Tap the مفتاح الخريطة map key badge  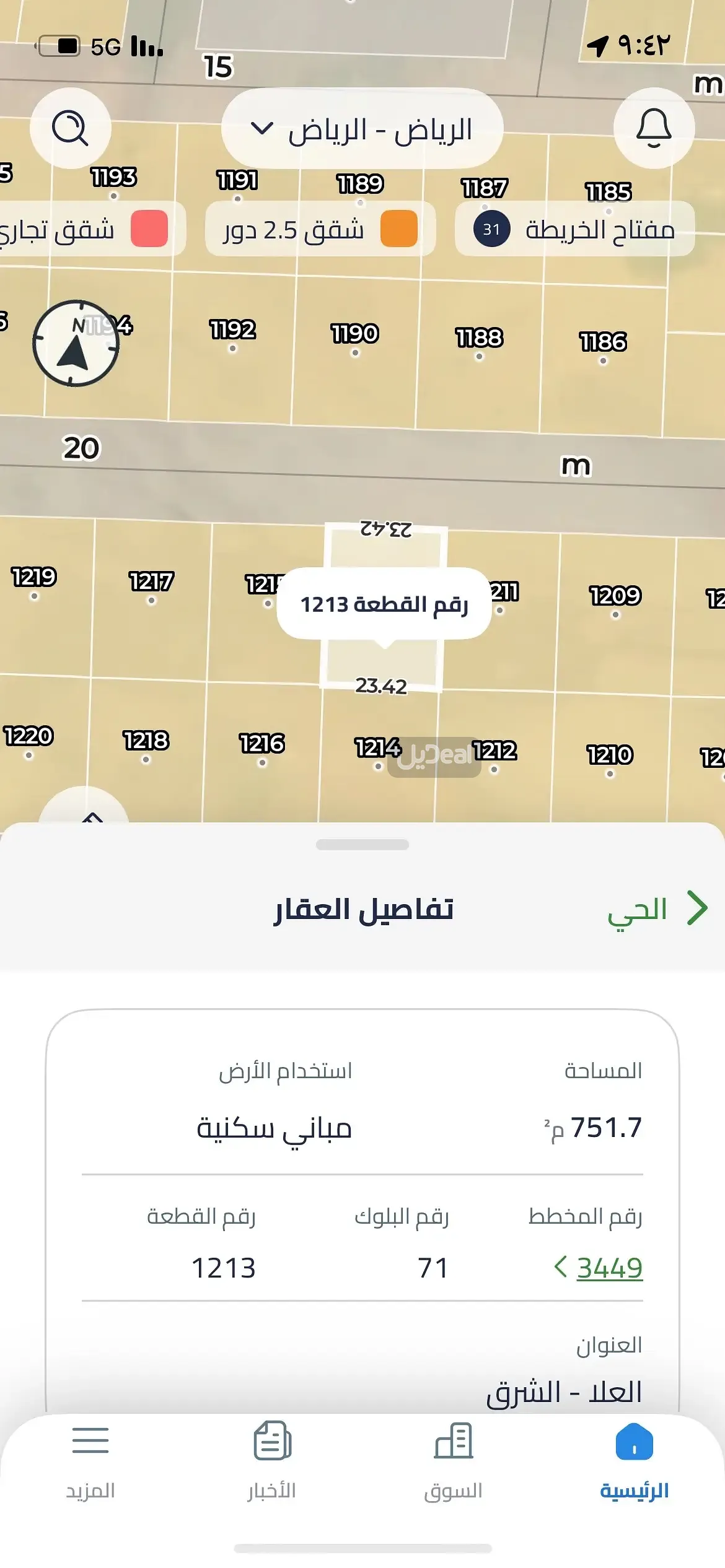(x=575, y=229)
